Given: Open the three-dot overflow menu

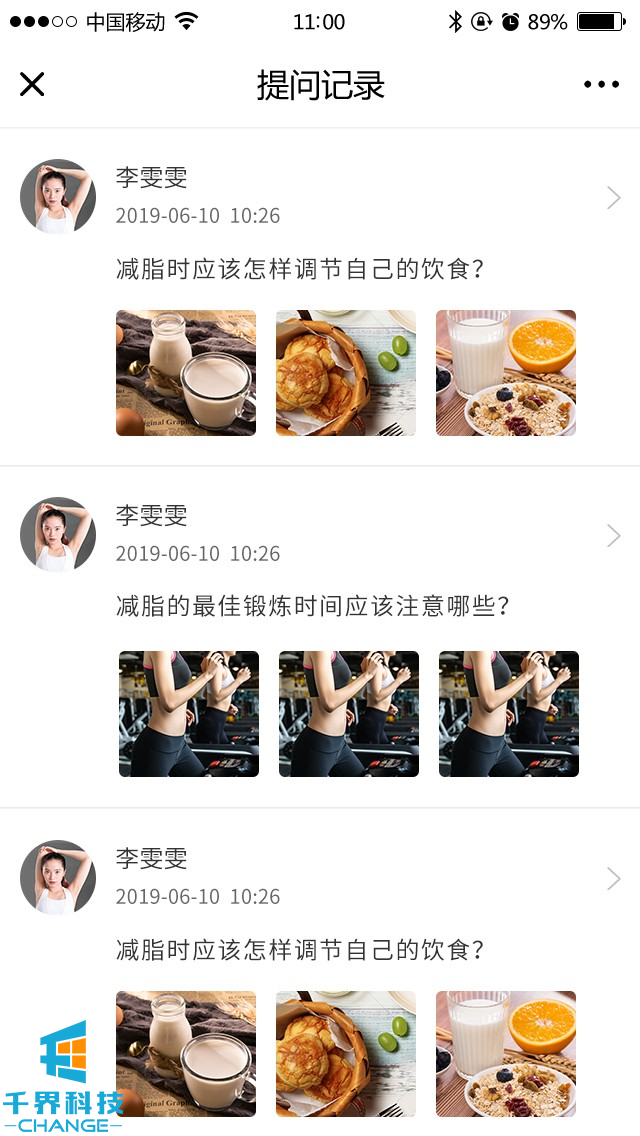Looking at the screenshot, I should pyautogui.click(x=601, y=85).
